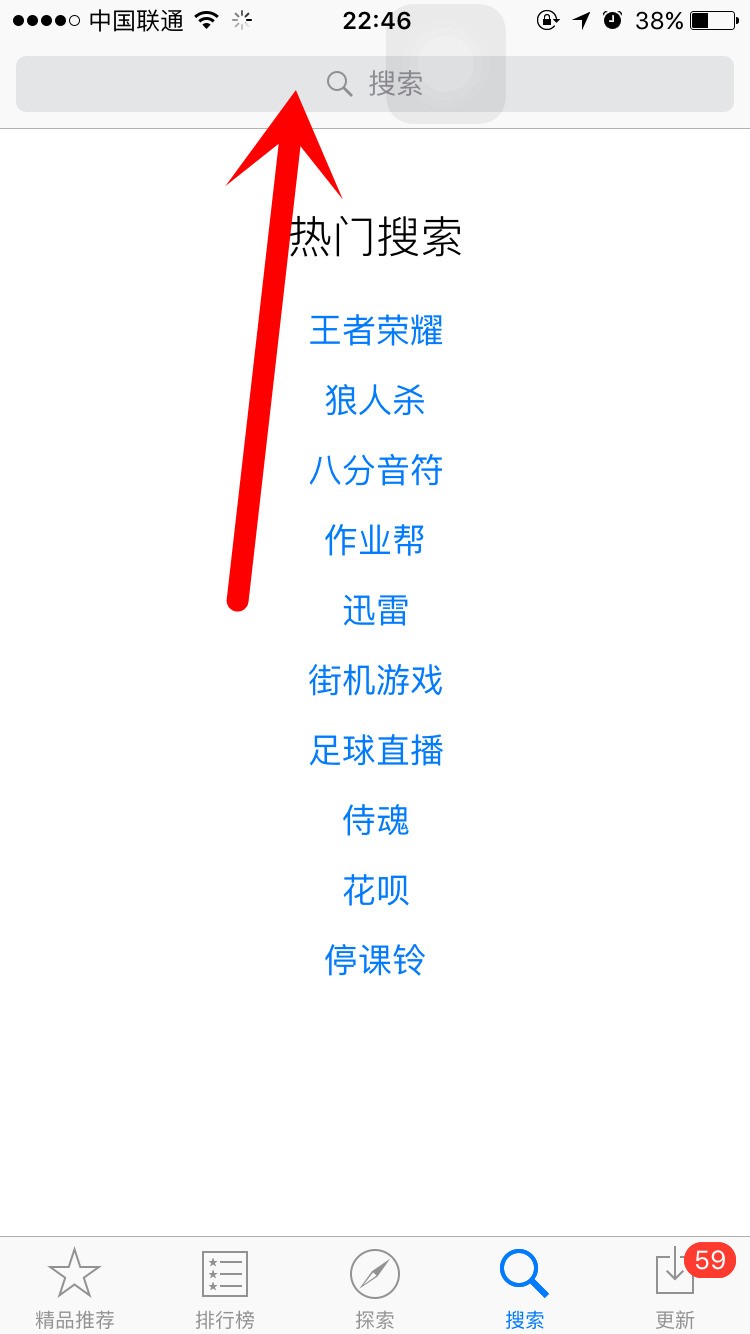Switch to the 精品推荐 tab
Viewport: 750px width, 1334px height.
click(x=75, y=1288)
